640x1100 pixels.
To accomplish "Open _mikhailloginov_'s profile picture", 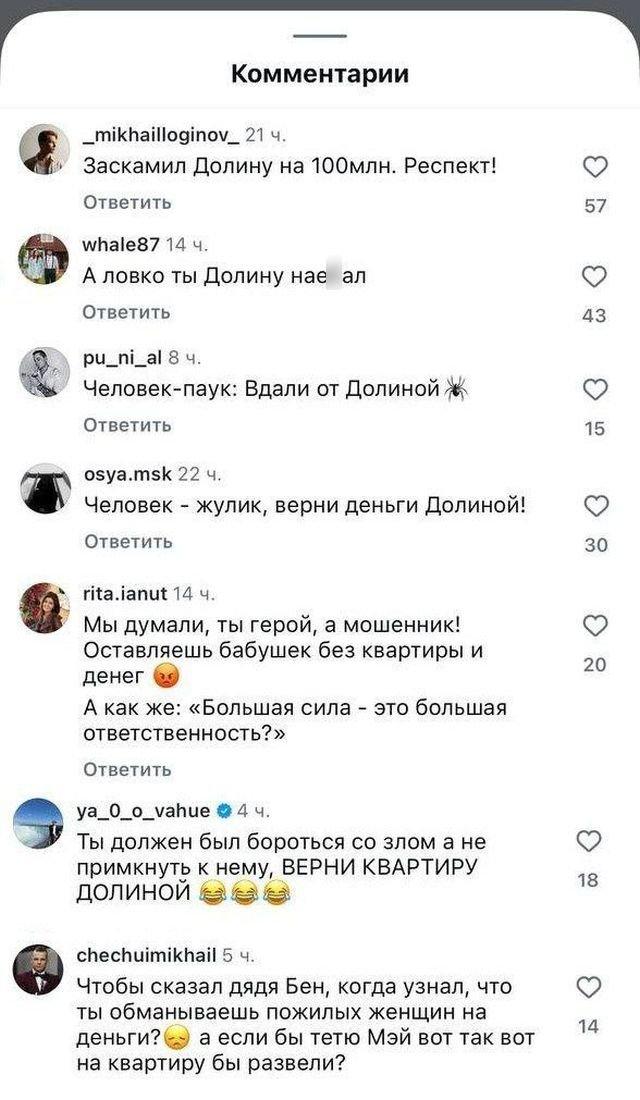I will (44, 150).
